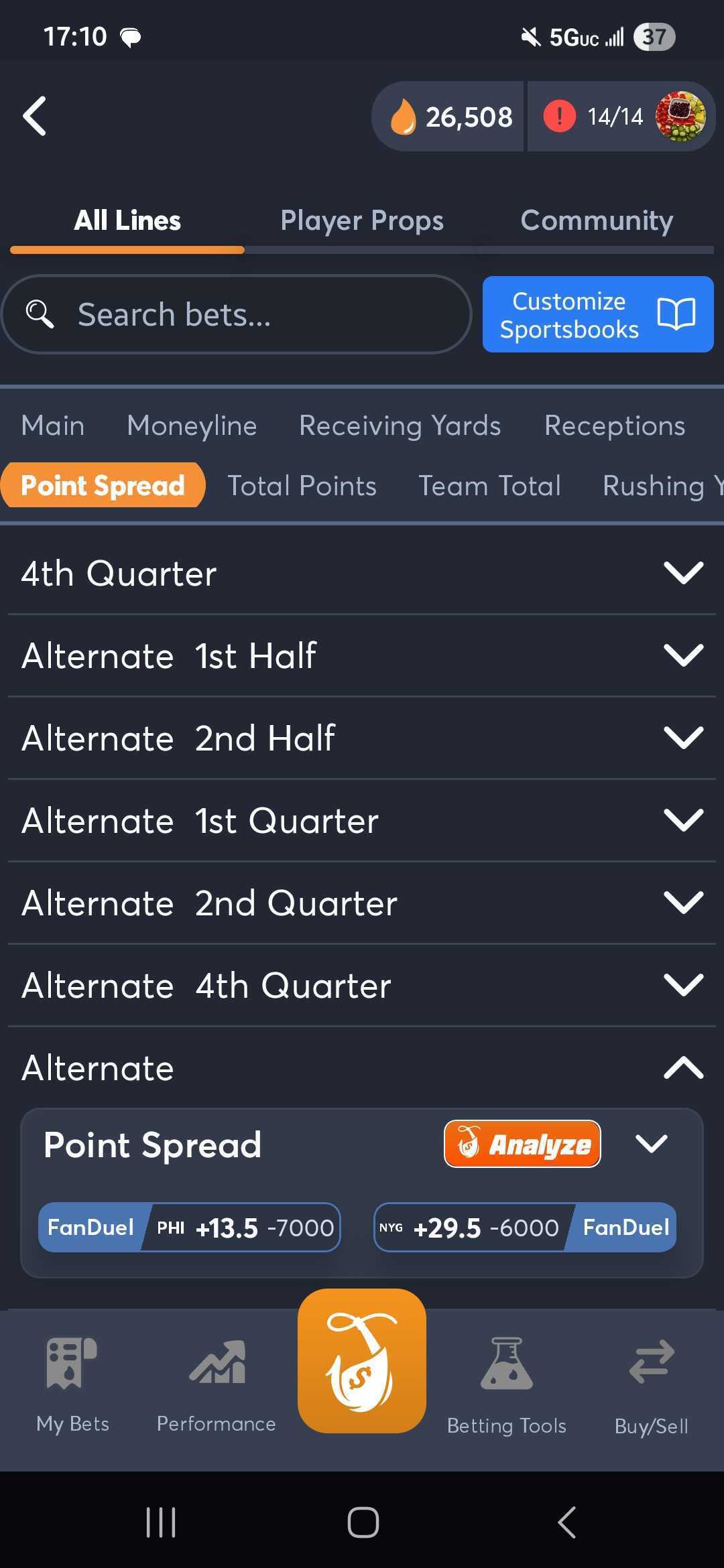
Task: Open Customize Sportsbooks
Action: click(x=597, y=314)
